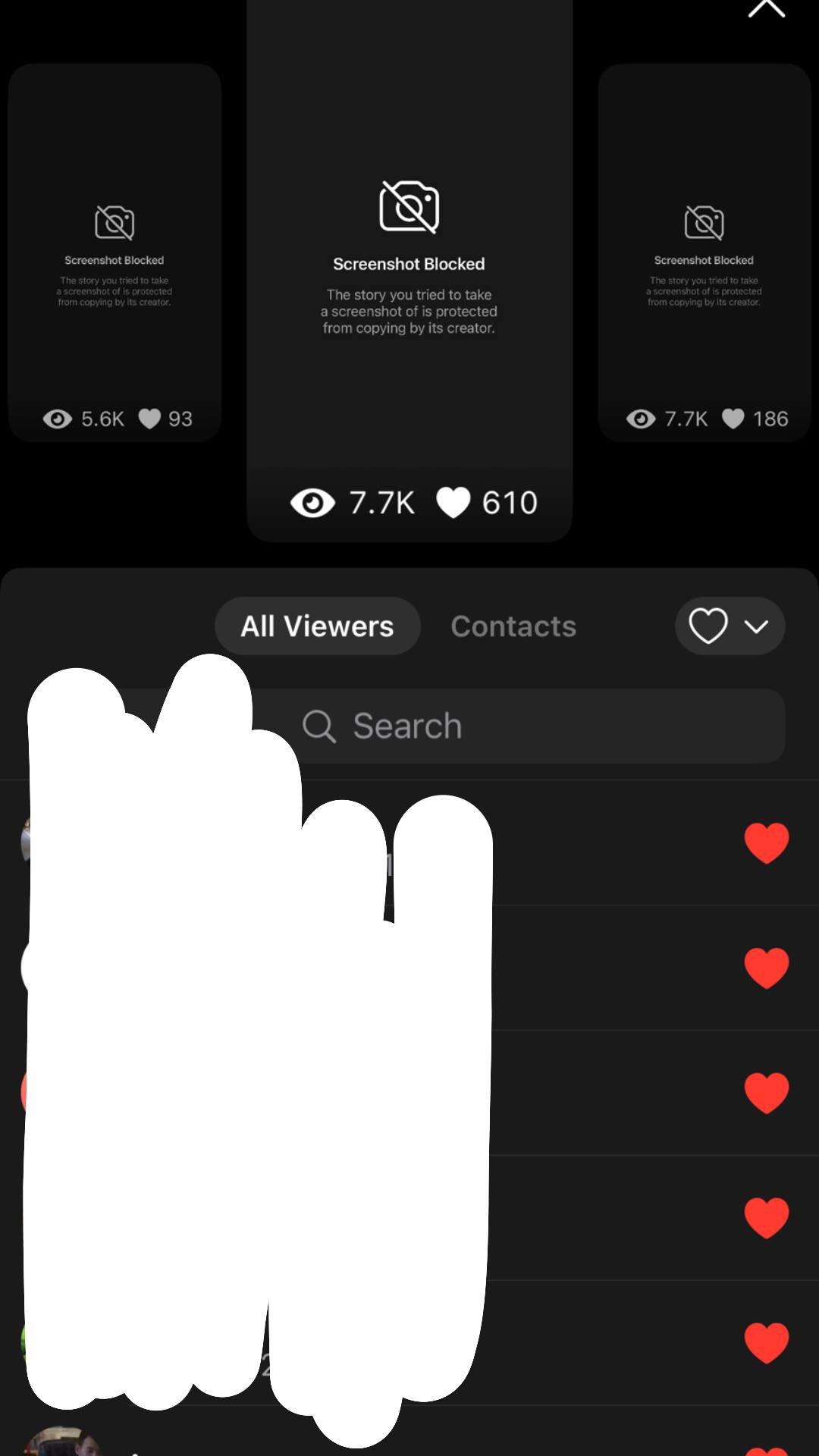Open the story with 93 likes
This screenshot has width=819, height=1456.
click(115, 253)
